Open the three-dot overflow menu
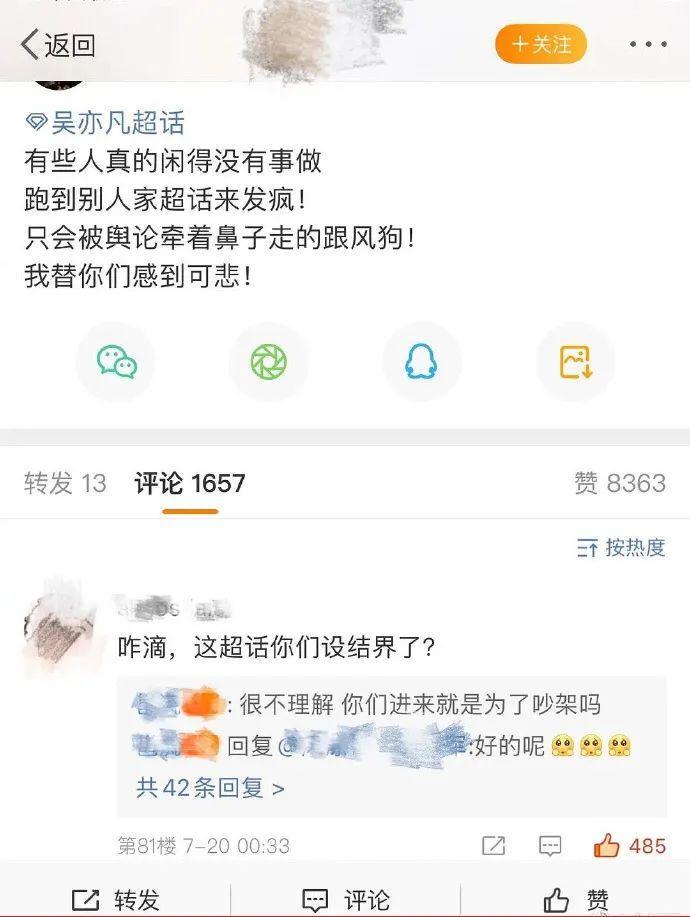The width and height of the screenshot is (690, 917). [648, 45]
